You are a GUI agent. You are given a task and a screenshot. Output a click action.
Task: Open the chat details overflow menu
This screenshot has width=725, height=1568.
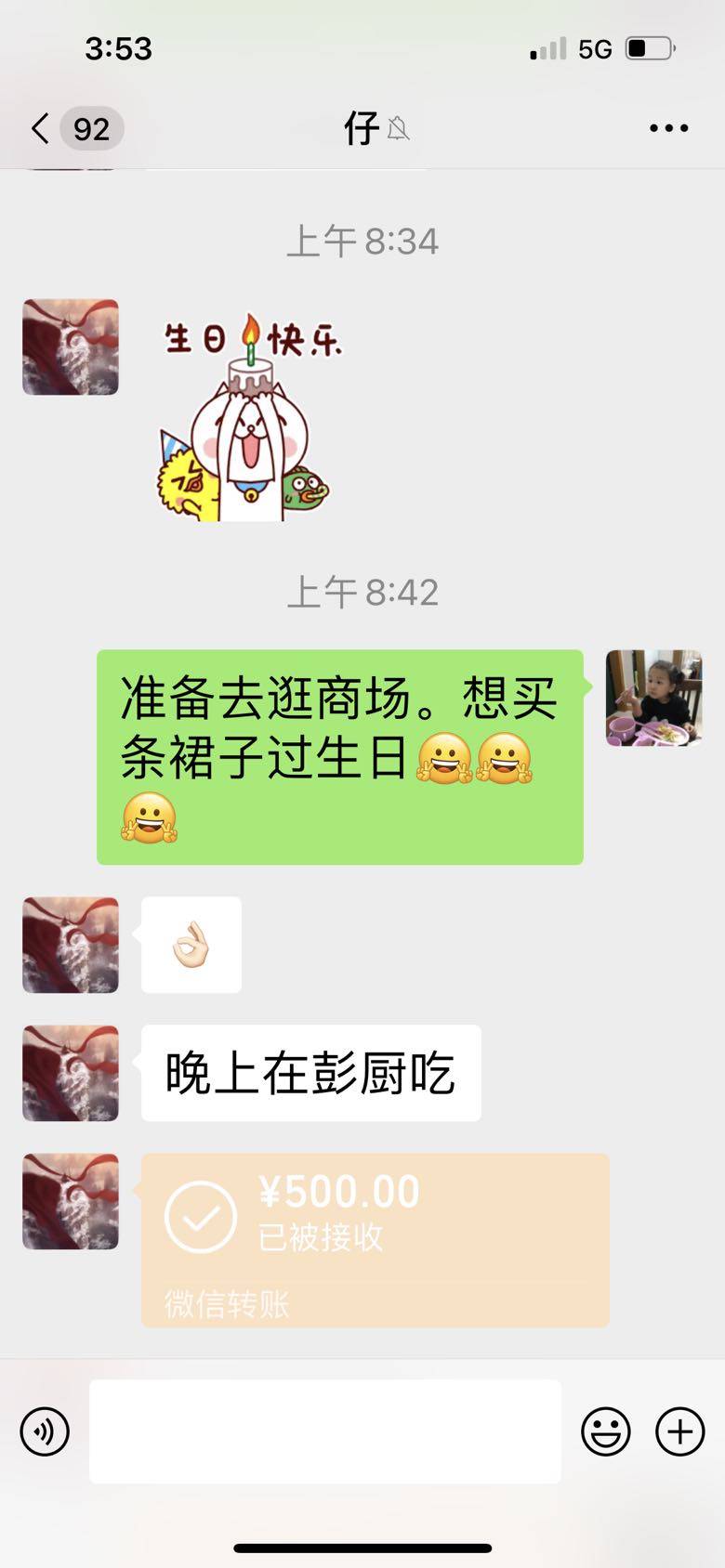[x=668, y=128]
